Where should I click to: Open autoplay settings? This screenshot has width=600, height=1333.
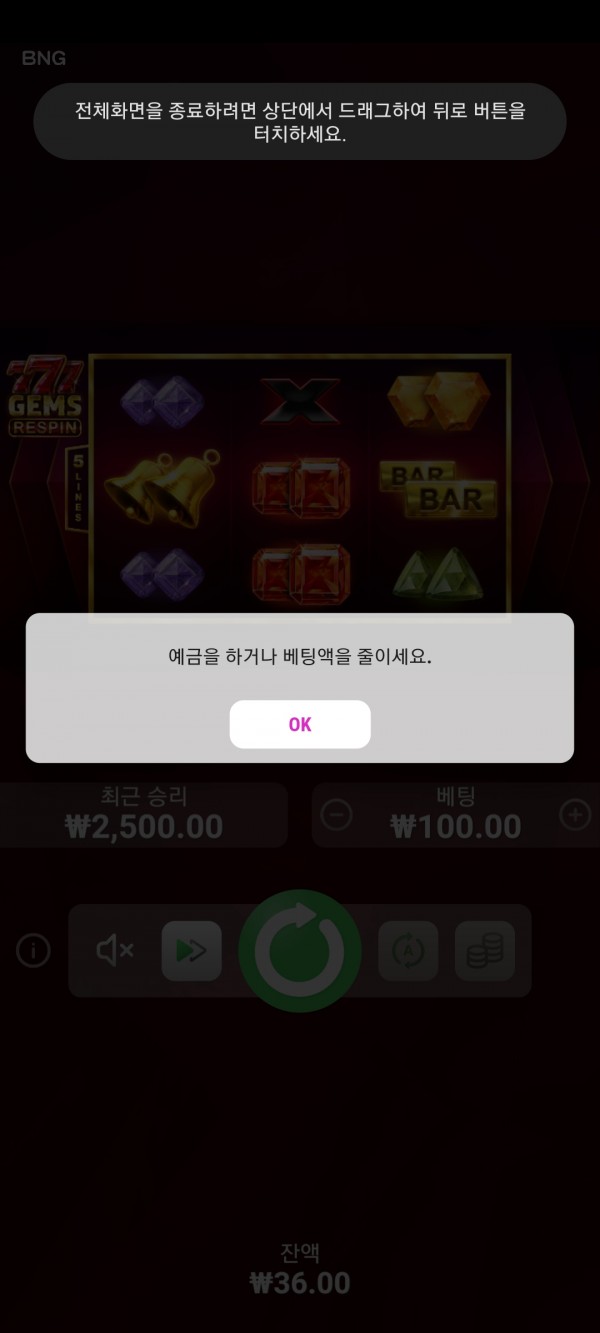pyautogui.click(x=408, y=951)
